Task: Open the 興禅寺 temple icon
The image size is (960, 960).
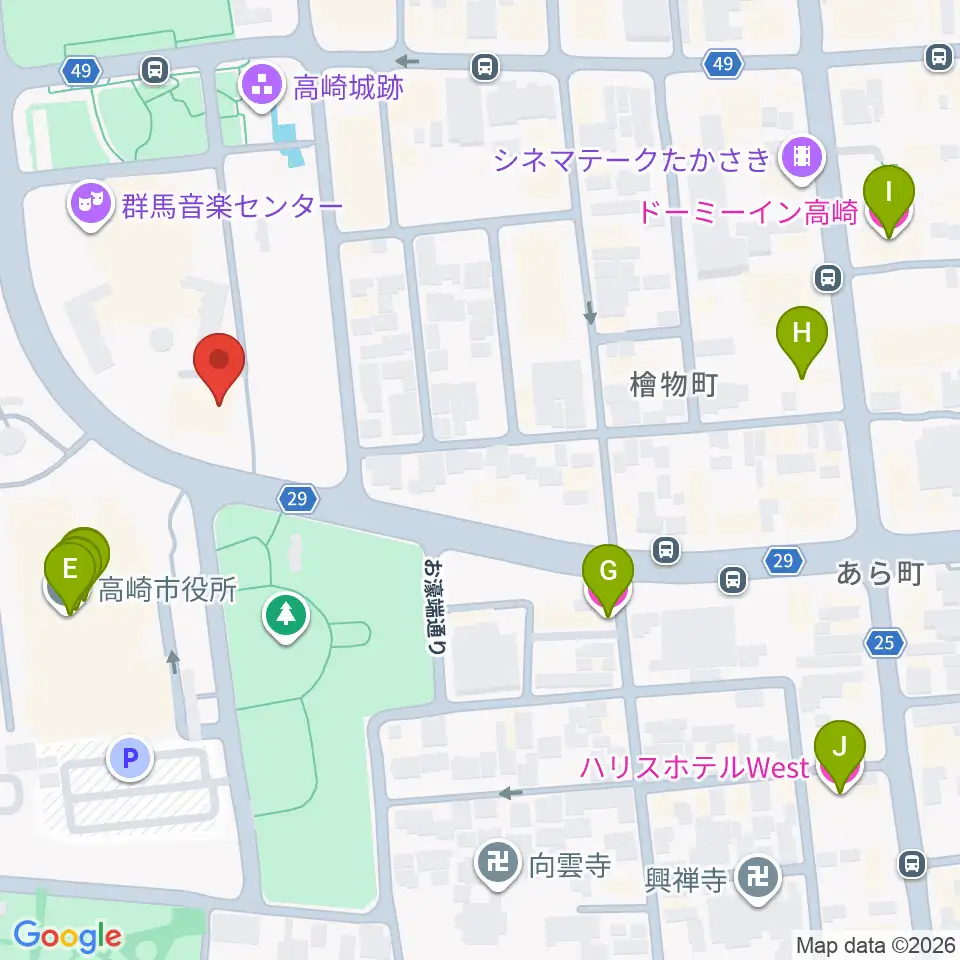Action: tap(758, 879)
